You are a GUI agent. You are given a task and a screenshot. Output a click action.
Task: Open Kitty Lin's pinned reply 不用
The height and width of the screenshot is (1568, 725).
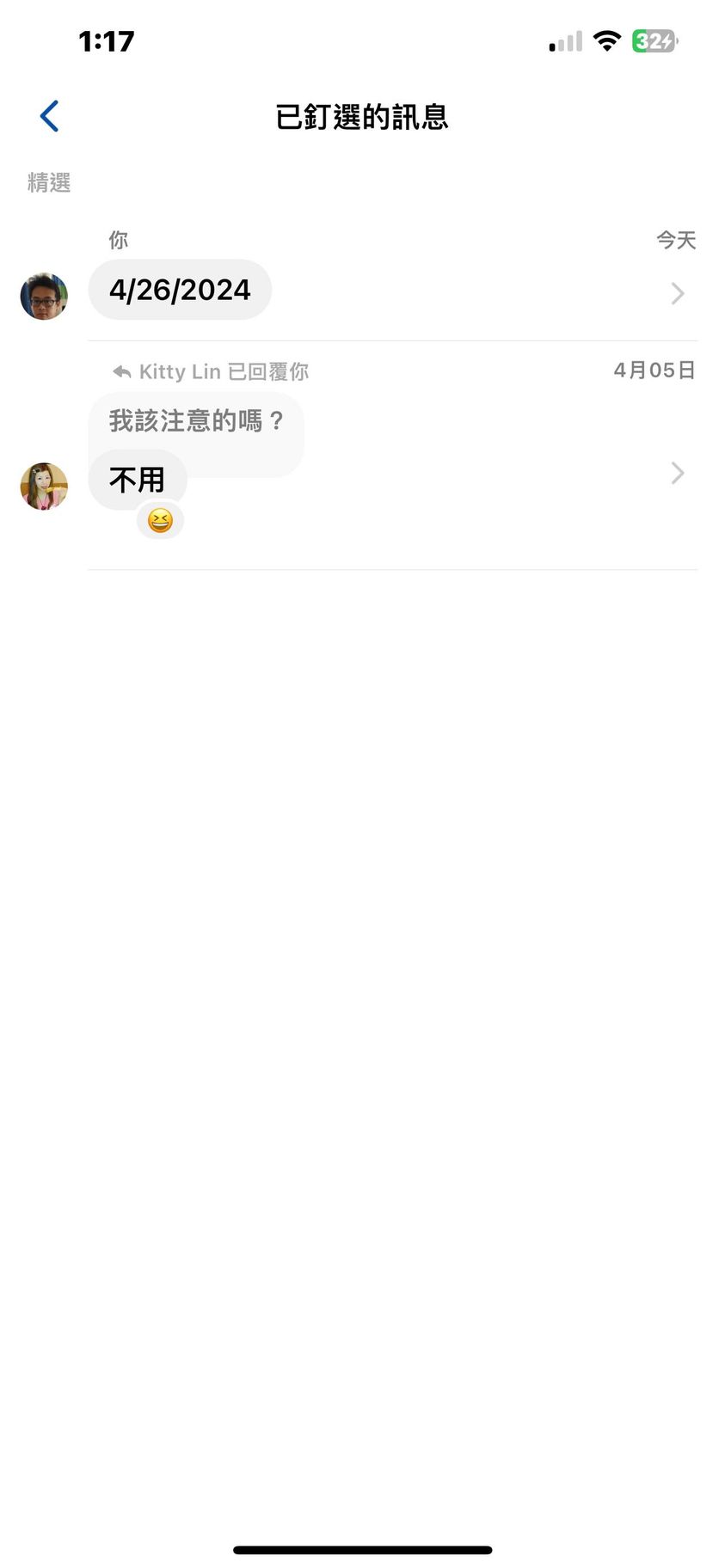138,480
